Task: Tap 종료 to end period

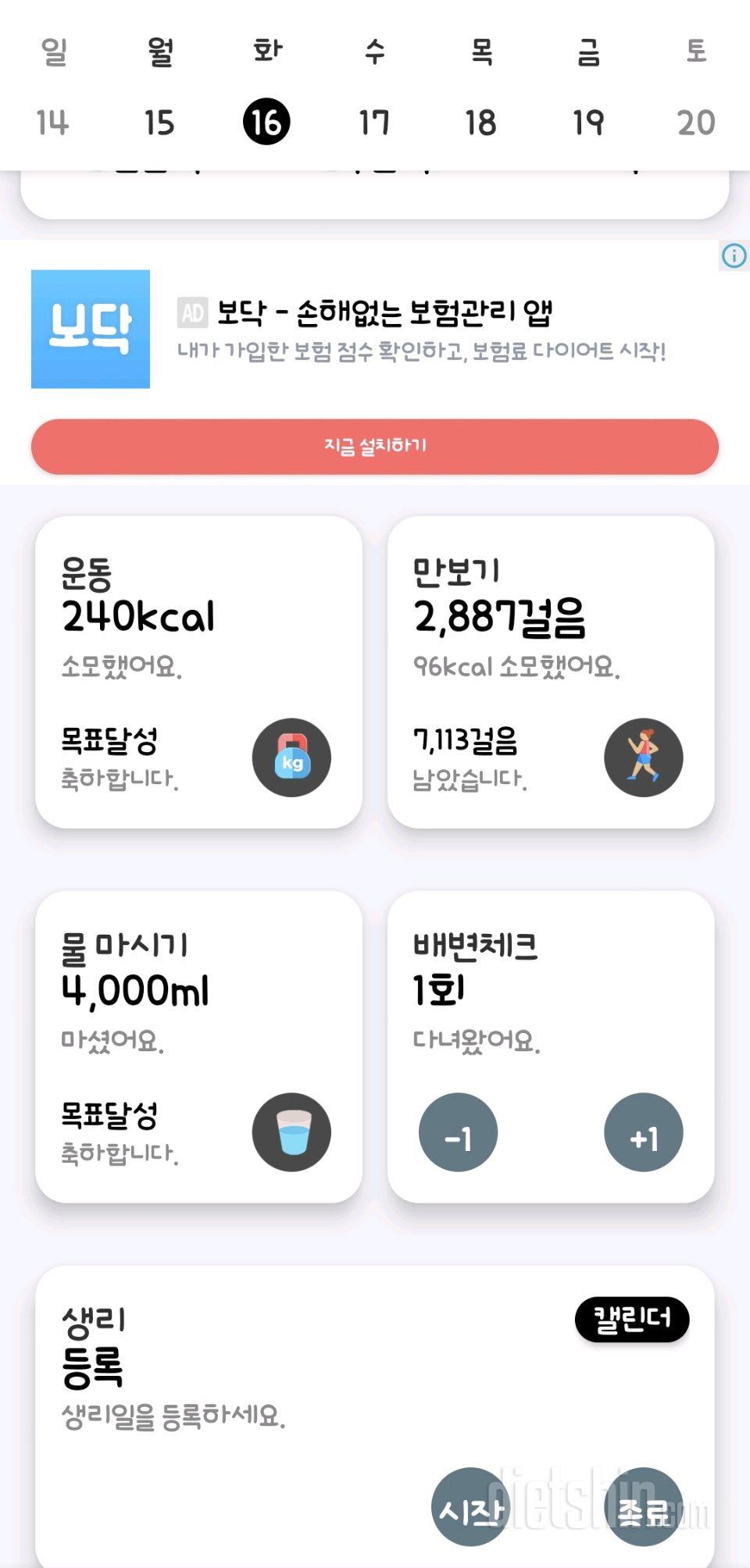Action: (644, 1507)
